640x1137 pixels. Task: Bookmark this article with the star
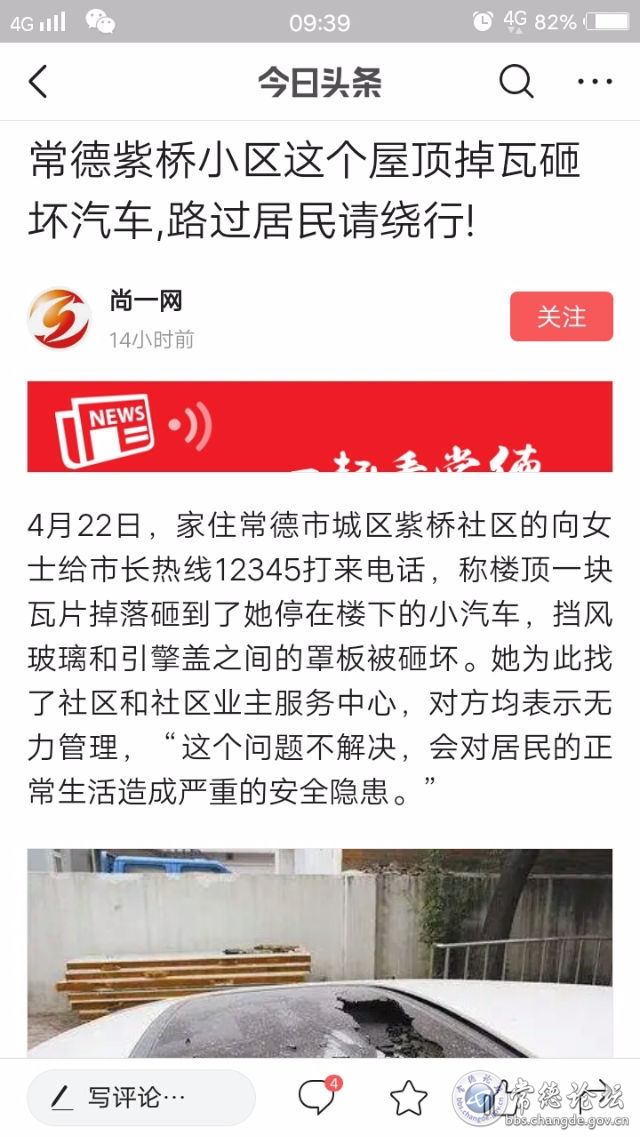coord(408,1097)
